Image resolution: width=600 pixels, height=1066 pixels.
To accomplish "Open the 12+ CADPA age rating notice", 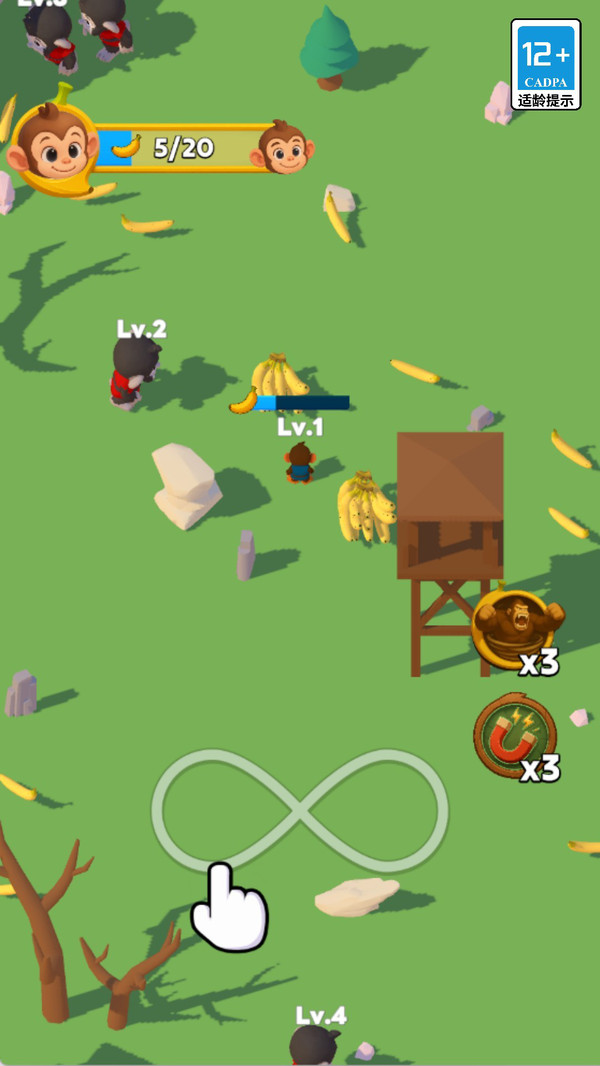I will tap(546, 65).
